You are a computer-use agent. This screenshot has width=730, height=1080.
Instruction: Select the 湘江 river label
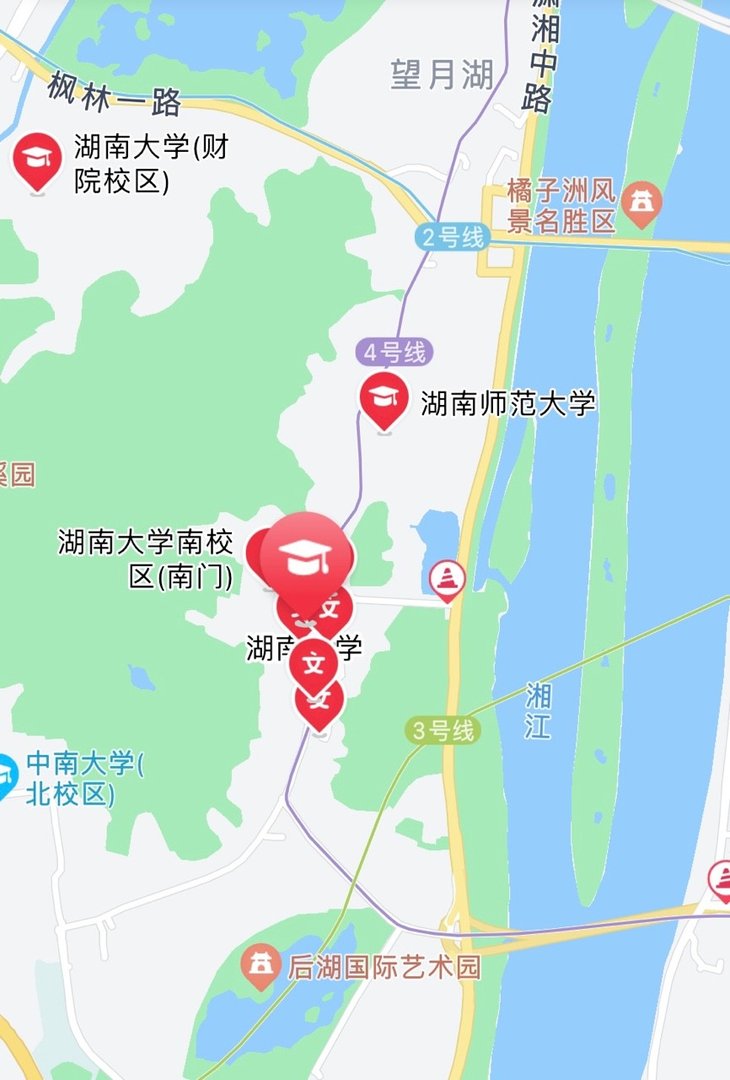click(537, 712)
